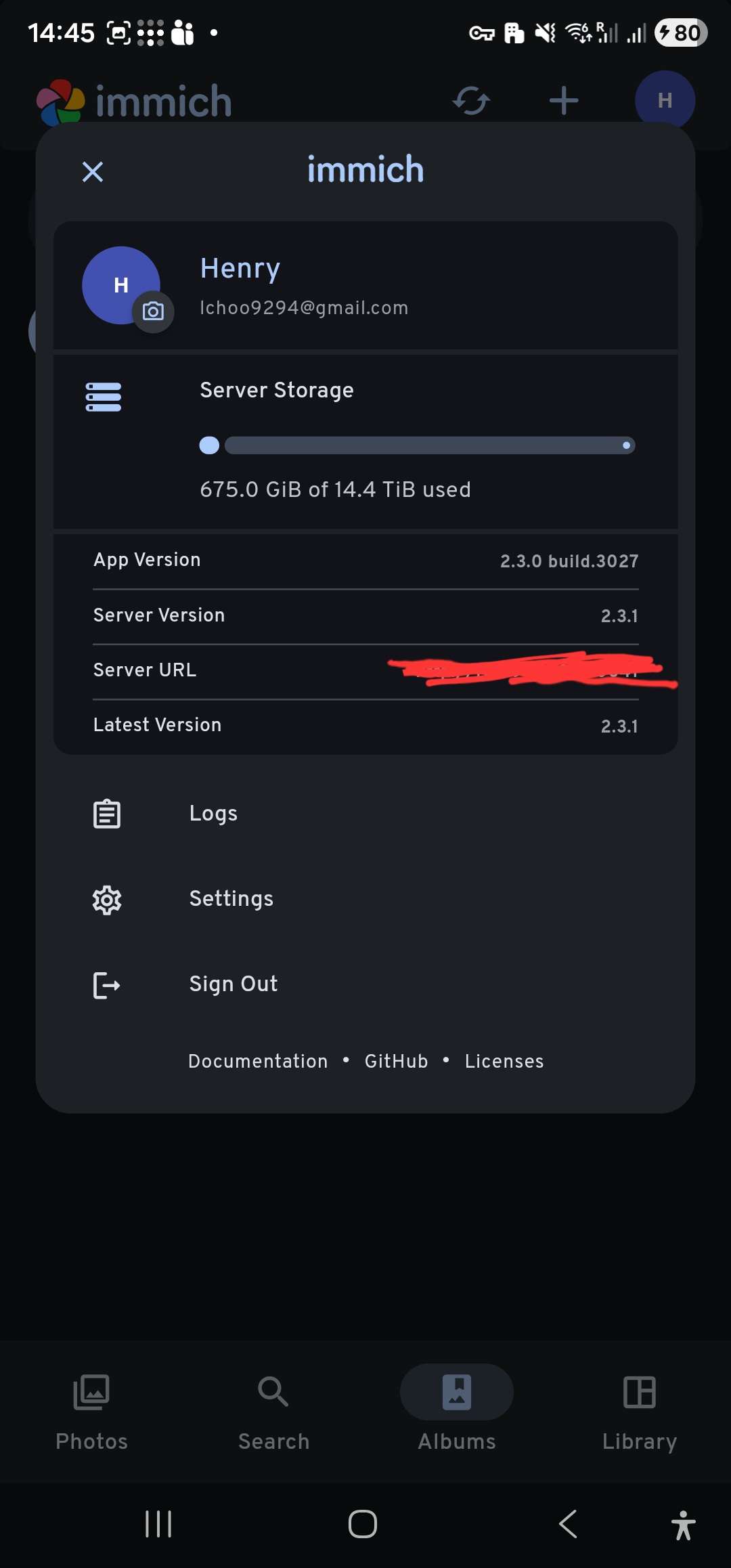The height and width of the screenshot is (1568, 731).
Task: Go back using system navigation
Action: 567,1524
